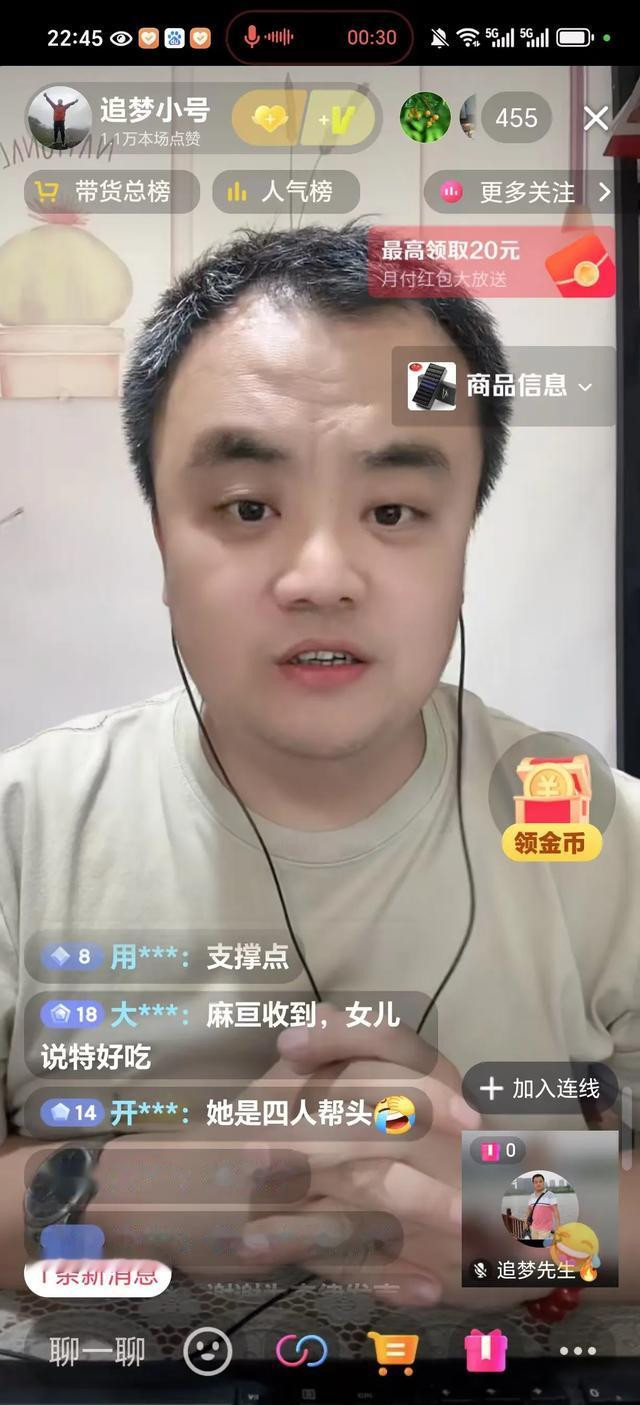View the new messages pill
The image size is (640, 1405).
coord(98,1275)
